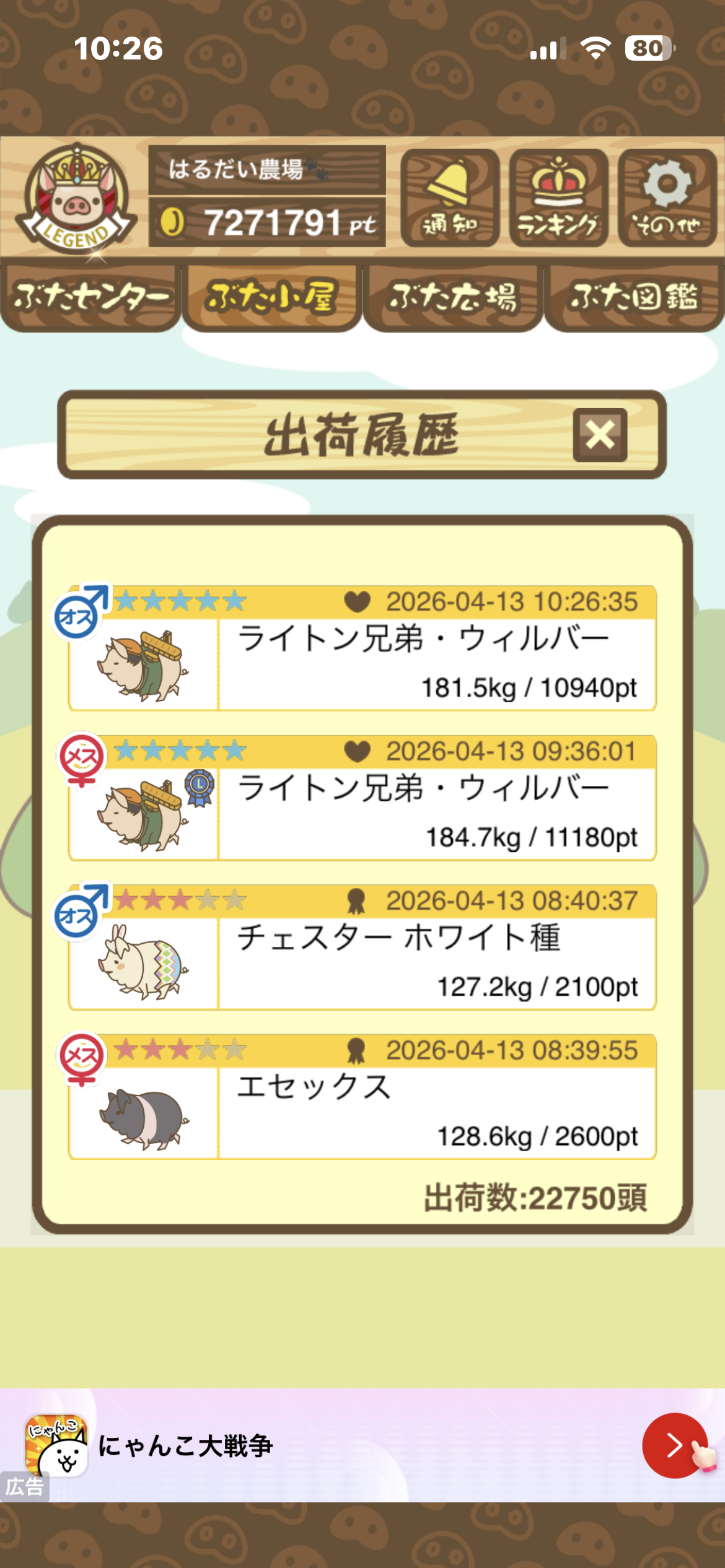The width and height of the screenshot is (725, 1568).
Task: Open the チェスター ホワイト種 shipment record
Action: tap(362, 947)
